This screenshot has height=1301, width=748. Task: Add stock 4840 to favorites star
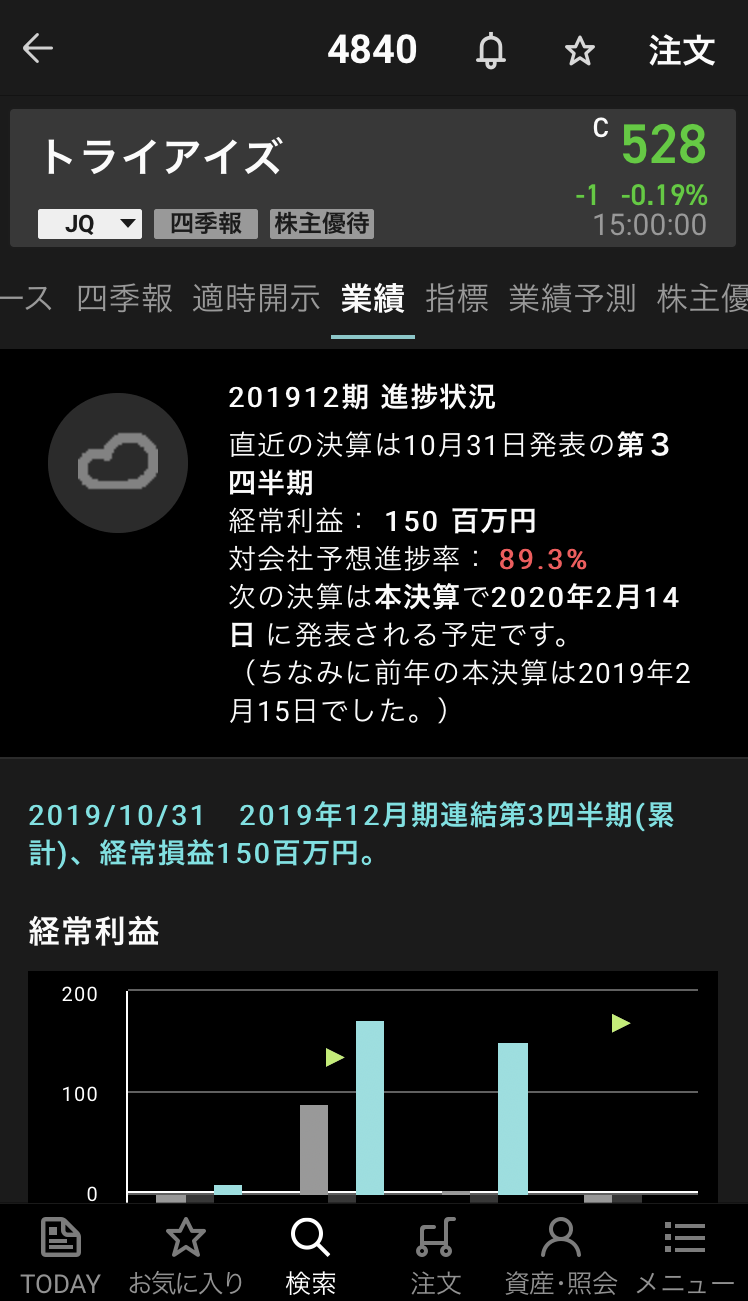coord(580,50)
